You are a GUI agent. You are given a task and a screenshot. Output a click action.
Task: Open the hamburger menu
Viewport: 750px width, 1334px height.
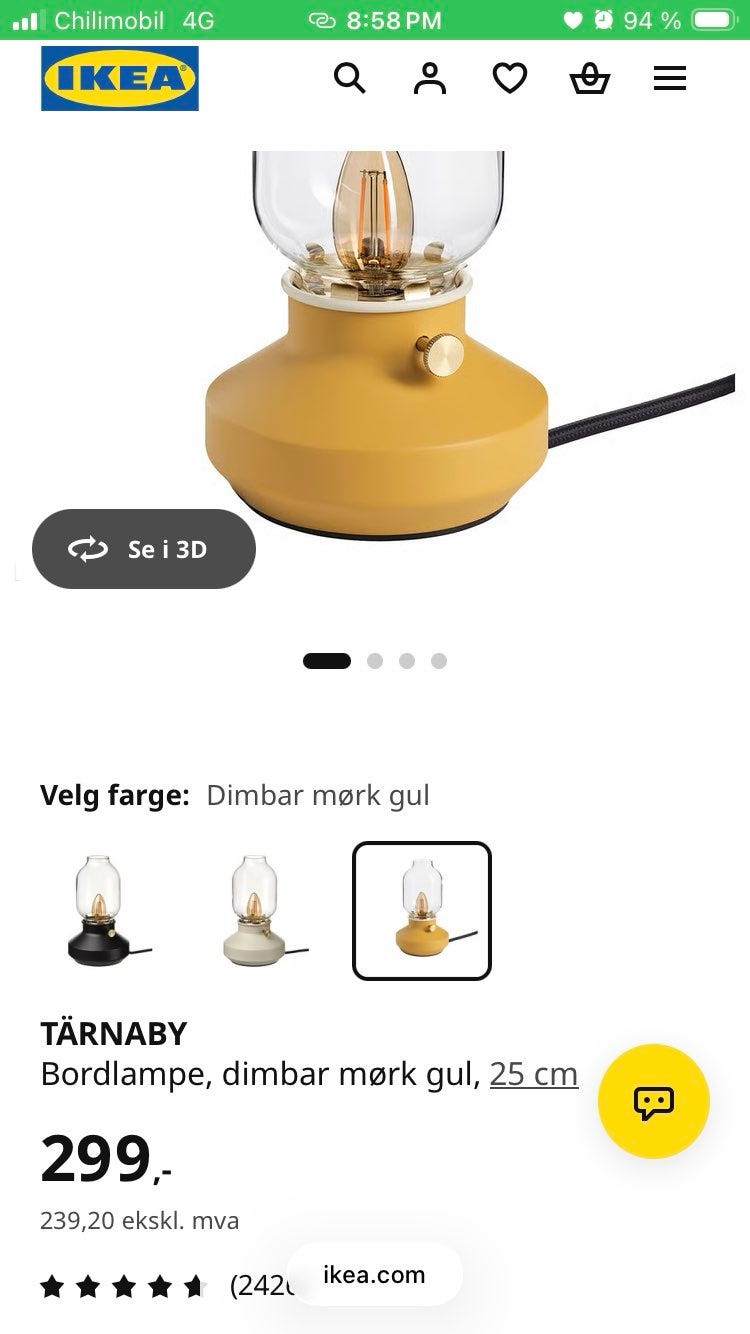(670, 78)
